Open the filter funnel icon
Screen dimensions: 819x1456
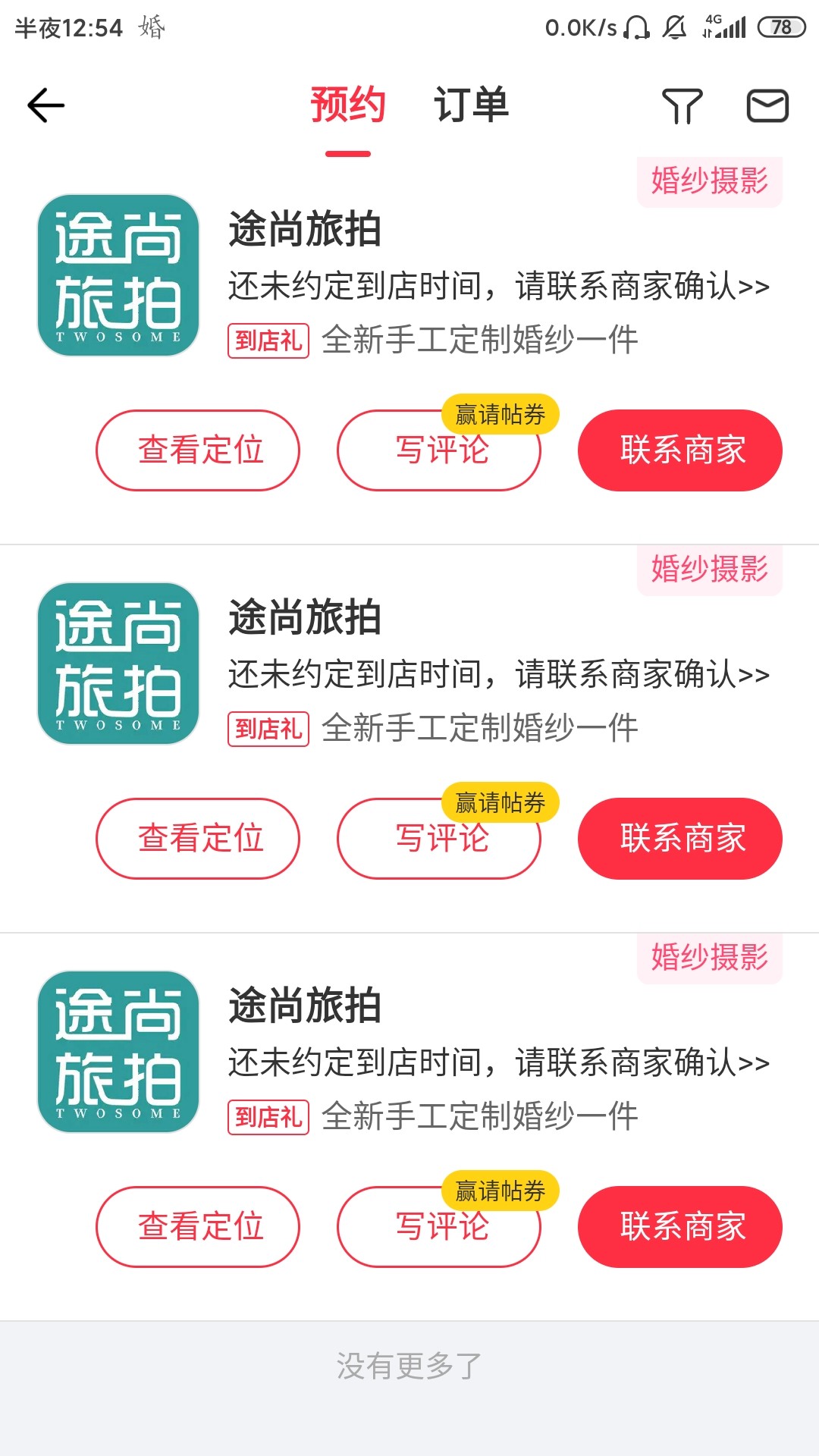point(682,105)
